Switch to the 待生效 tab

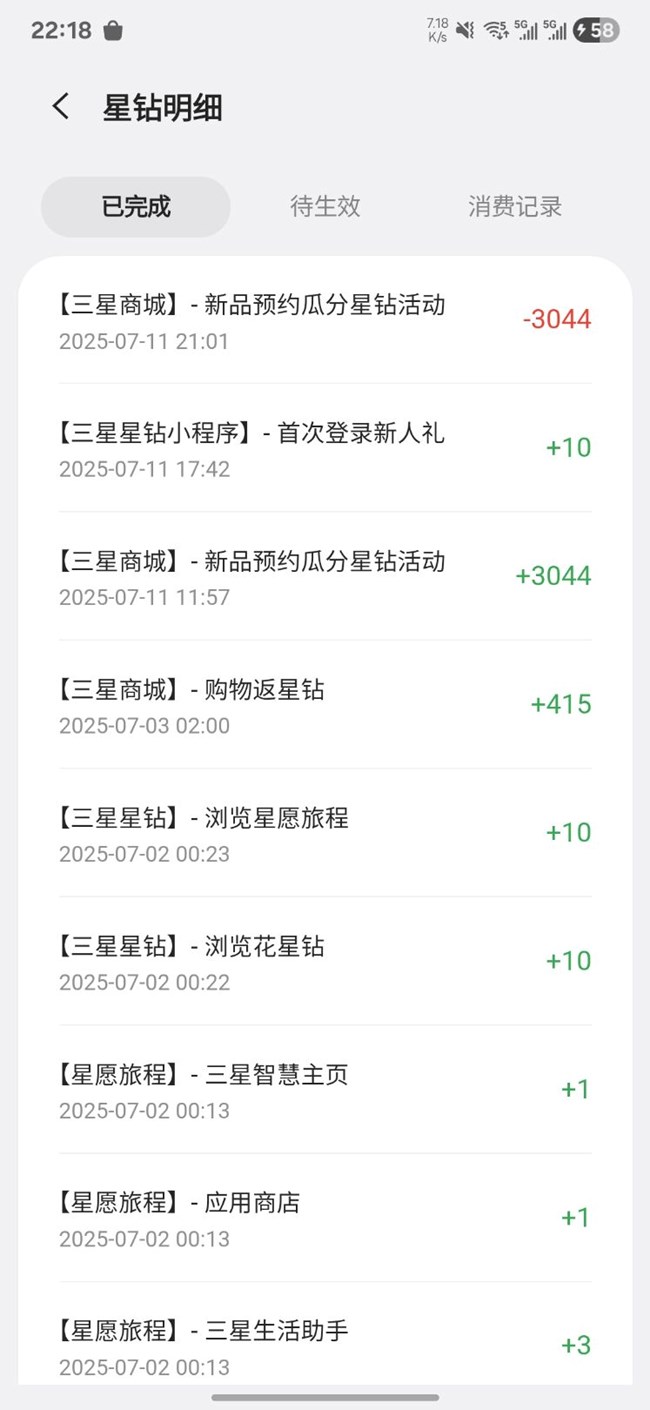325,207
